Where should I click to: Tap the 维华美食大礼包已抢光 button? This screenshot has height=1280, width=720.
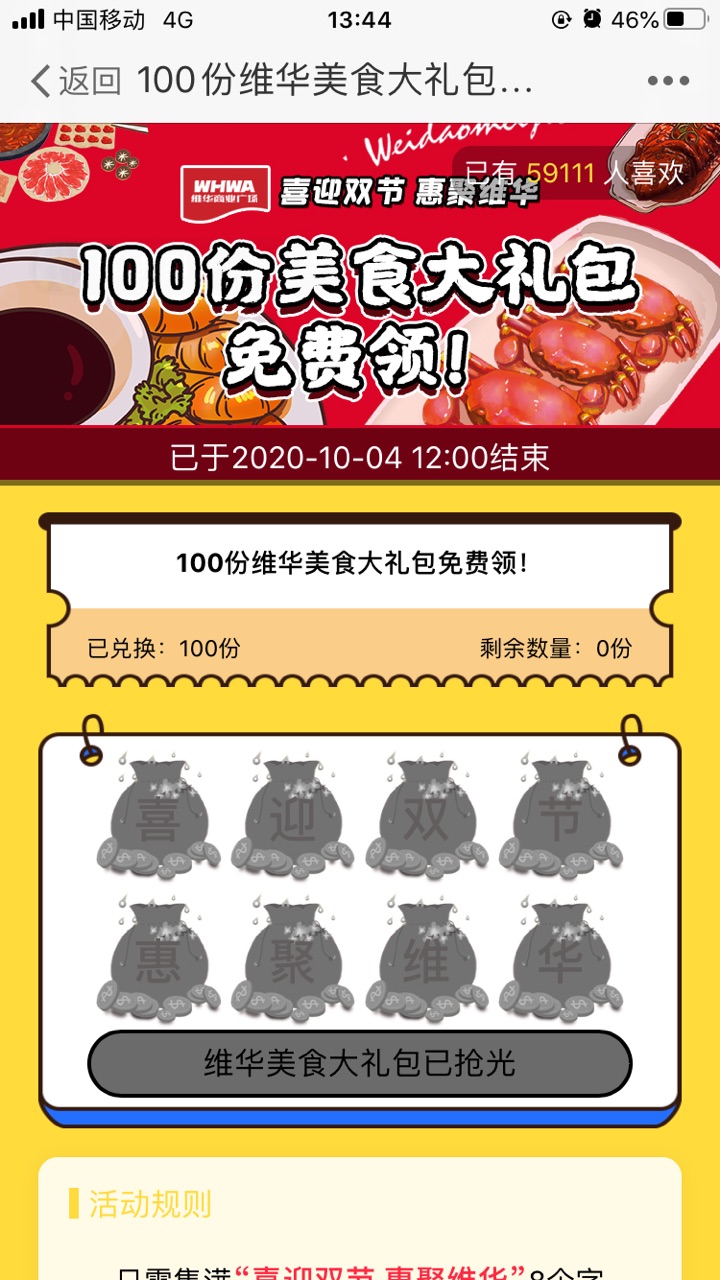pyautogui.click(x=360, y=1063)
